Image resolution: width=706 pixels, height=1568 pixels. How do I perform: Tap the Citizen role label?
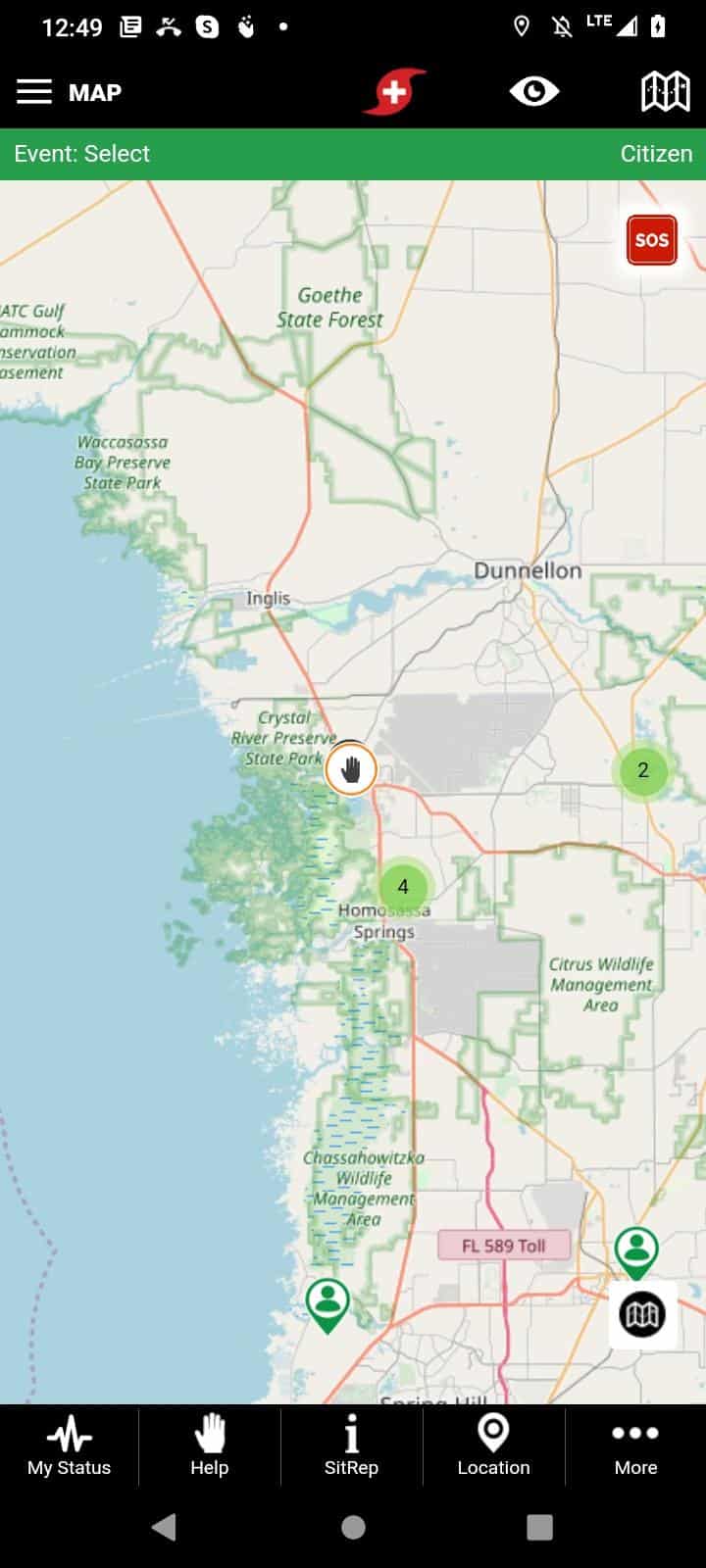tap(655, 154)
